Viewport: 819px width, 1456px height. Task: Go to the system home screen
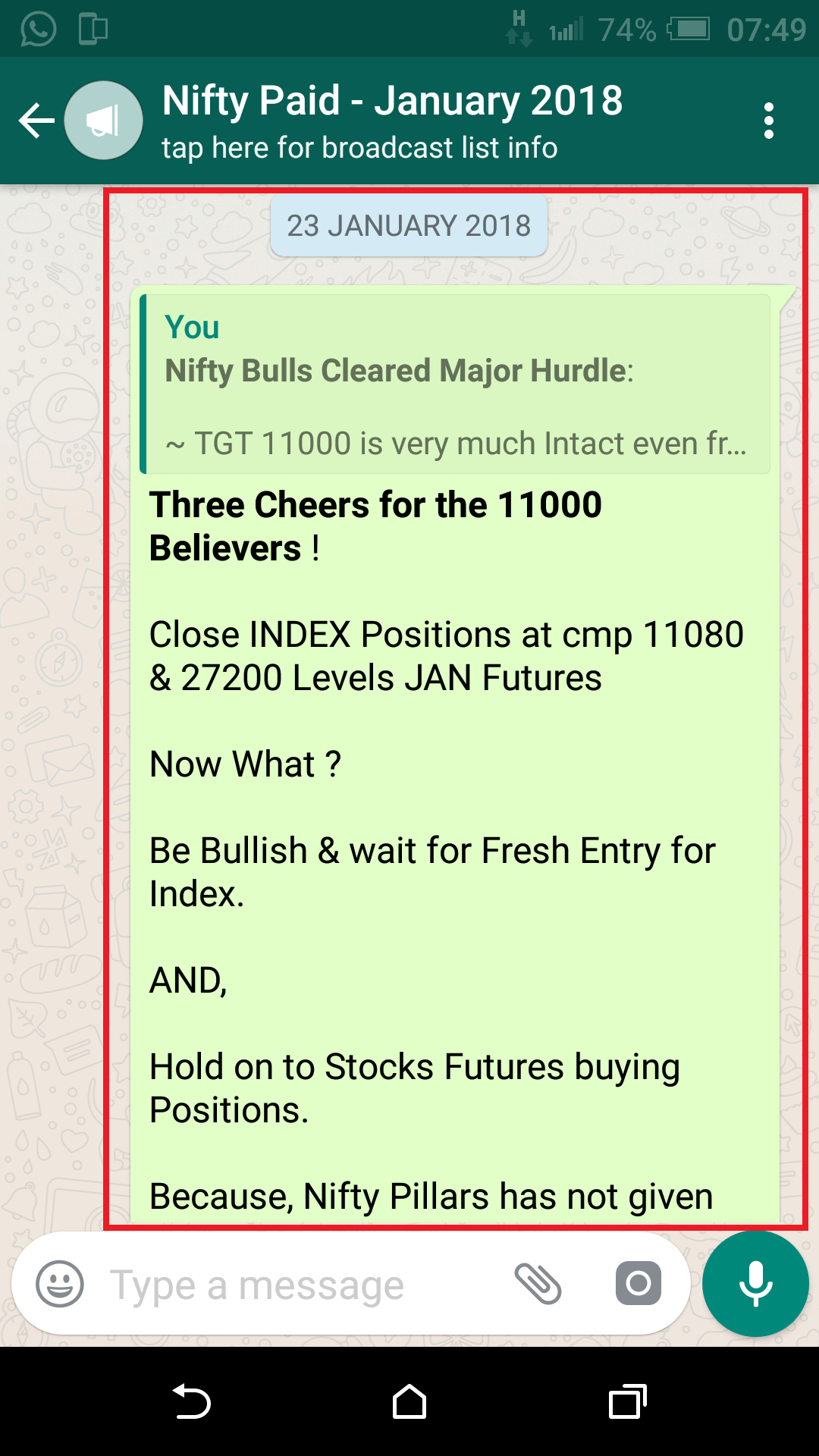409,1401
